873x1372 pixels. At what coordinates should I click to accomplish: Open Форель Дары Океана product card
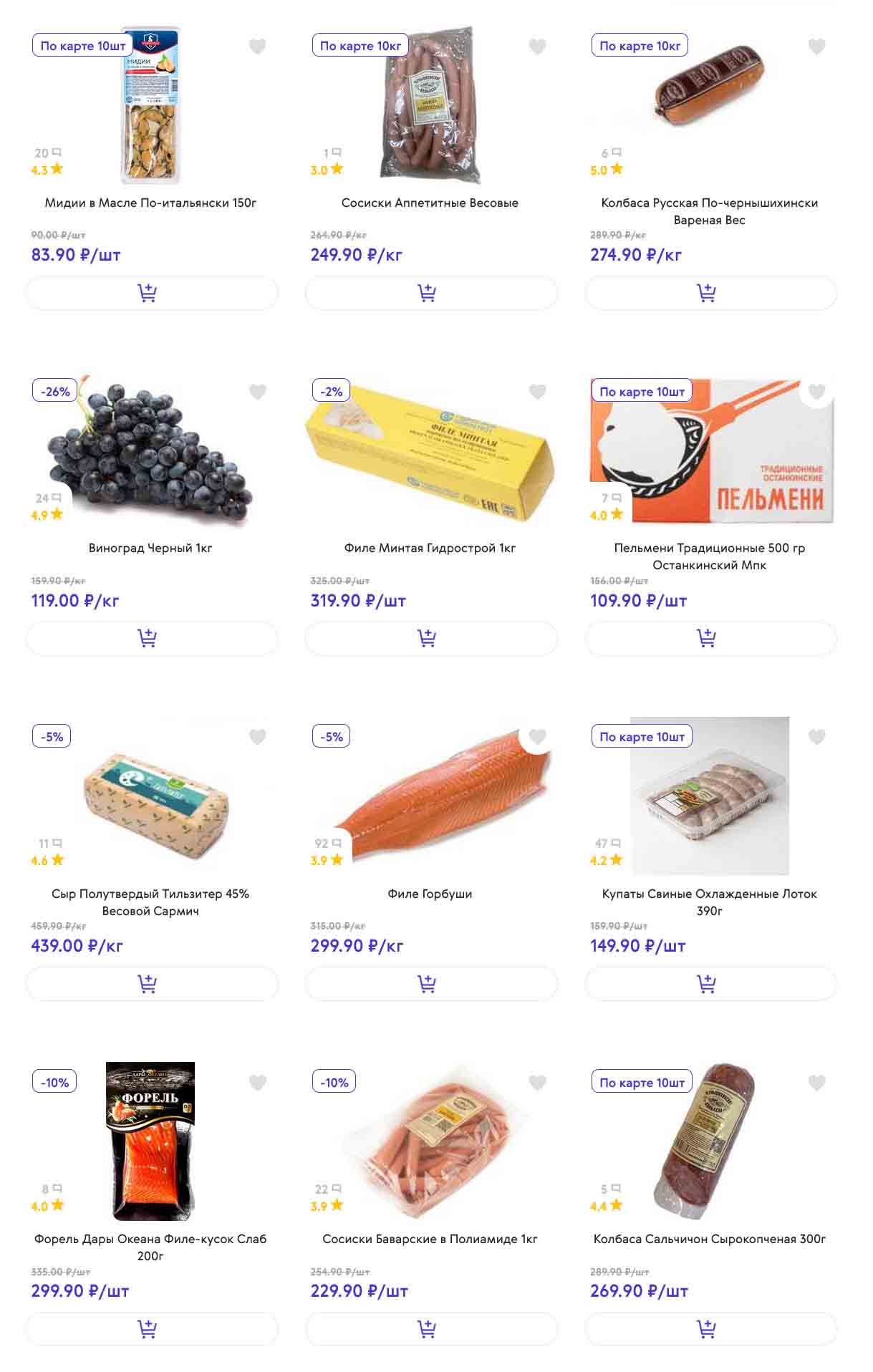(150, 1247)
